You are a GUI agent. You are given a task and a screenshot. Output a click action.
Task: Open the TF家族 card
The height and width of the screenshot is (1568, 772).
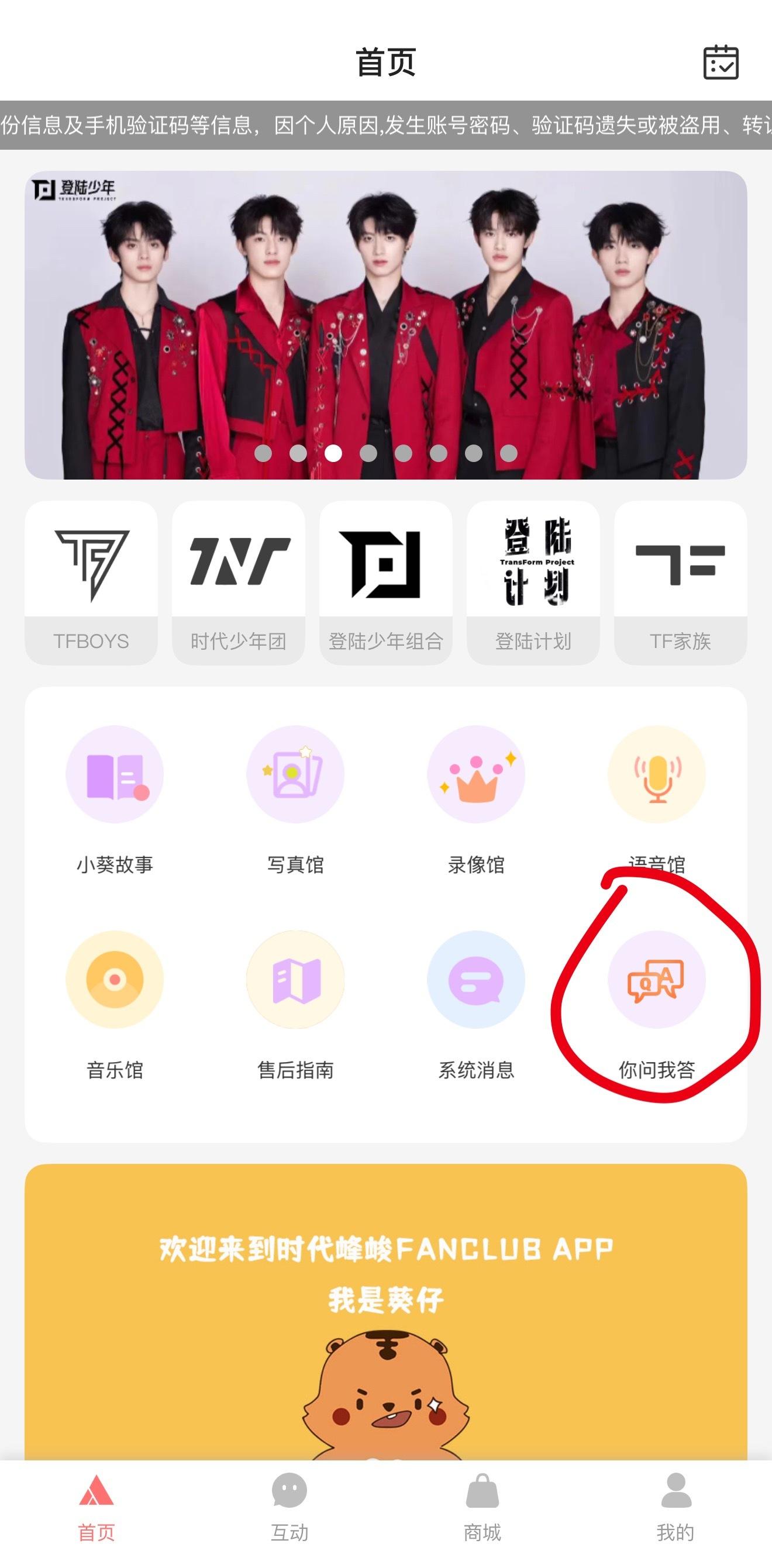(680, 583)
